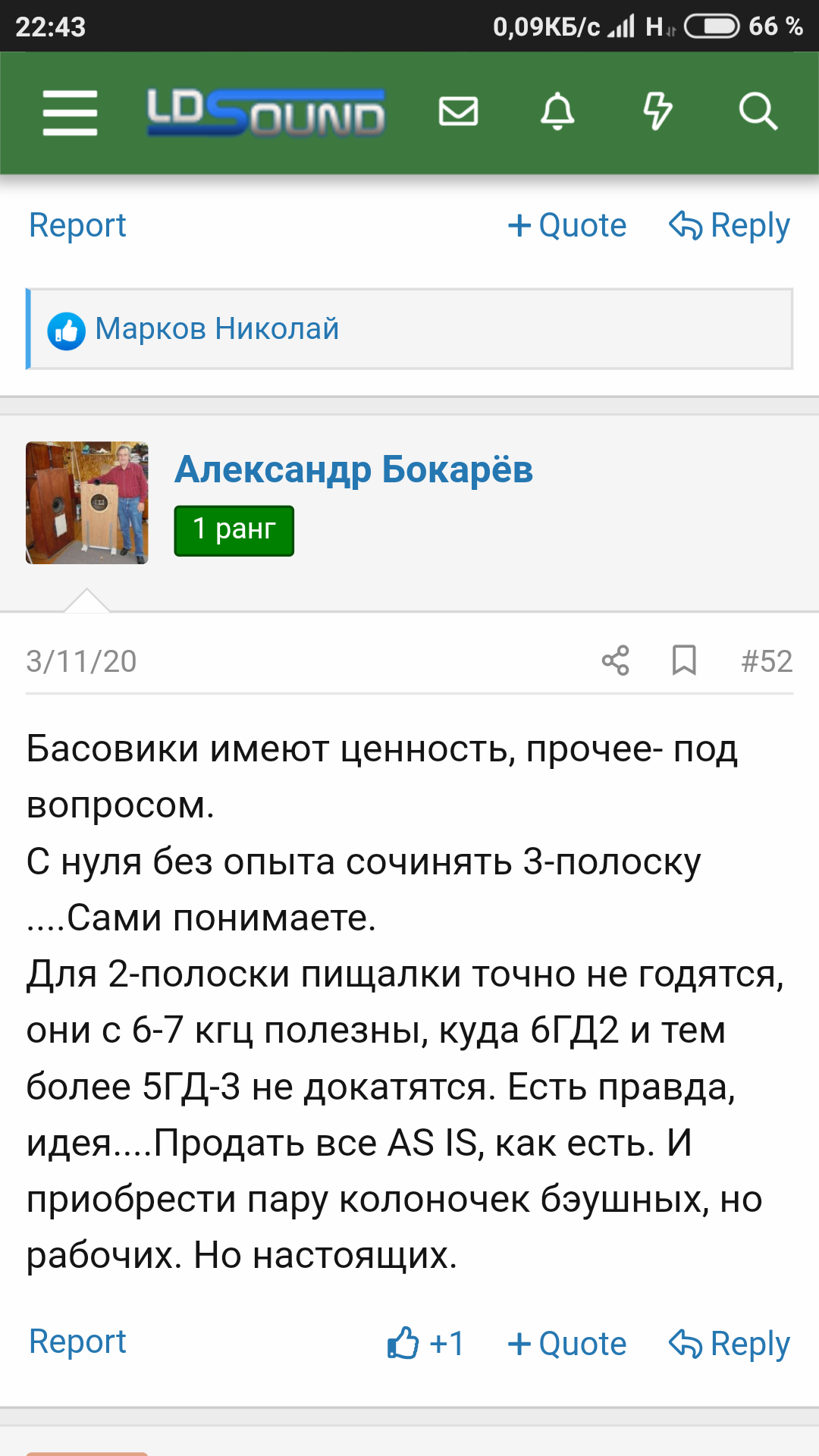Share post #52
819x1456 pixels.
[x=616, y=661]
